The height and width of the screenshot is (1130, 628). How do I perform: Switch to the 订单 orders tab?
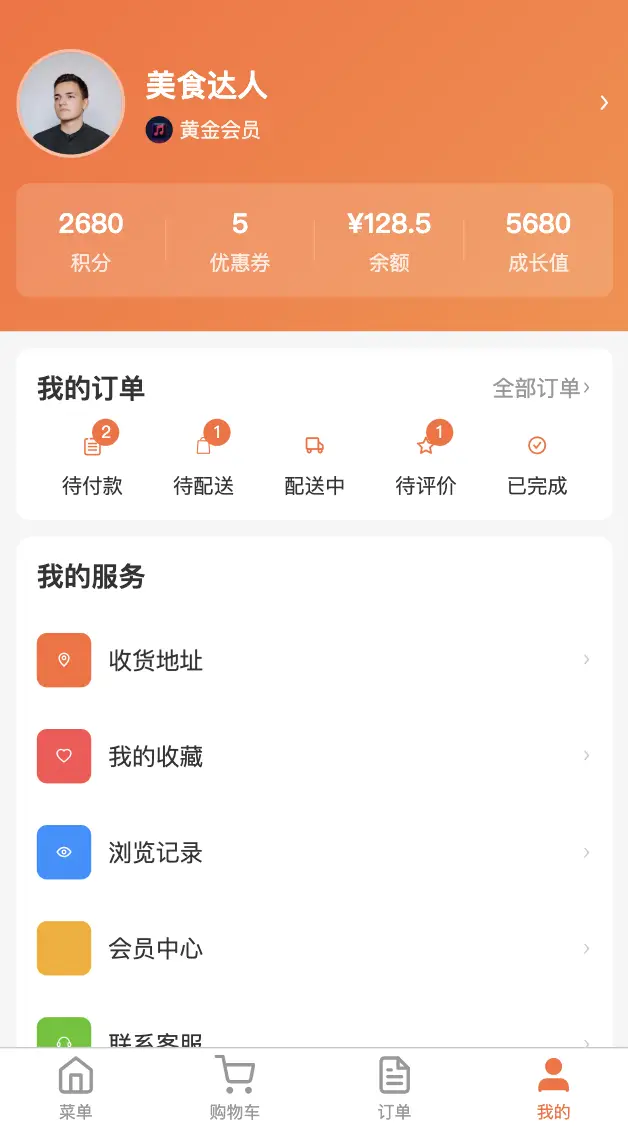pos(394,1089)
